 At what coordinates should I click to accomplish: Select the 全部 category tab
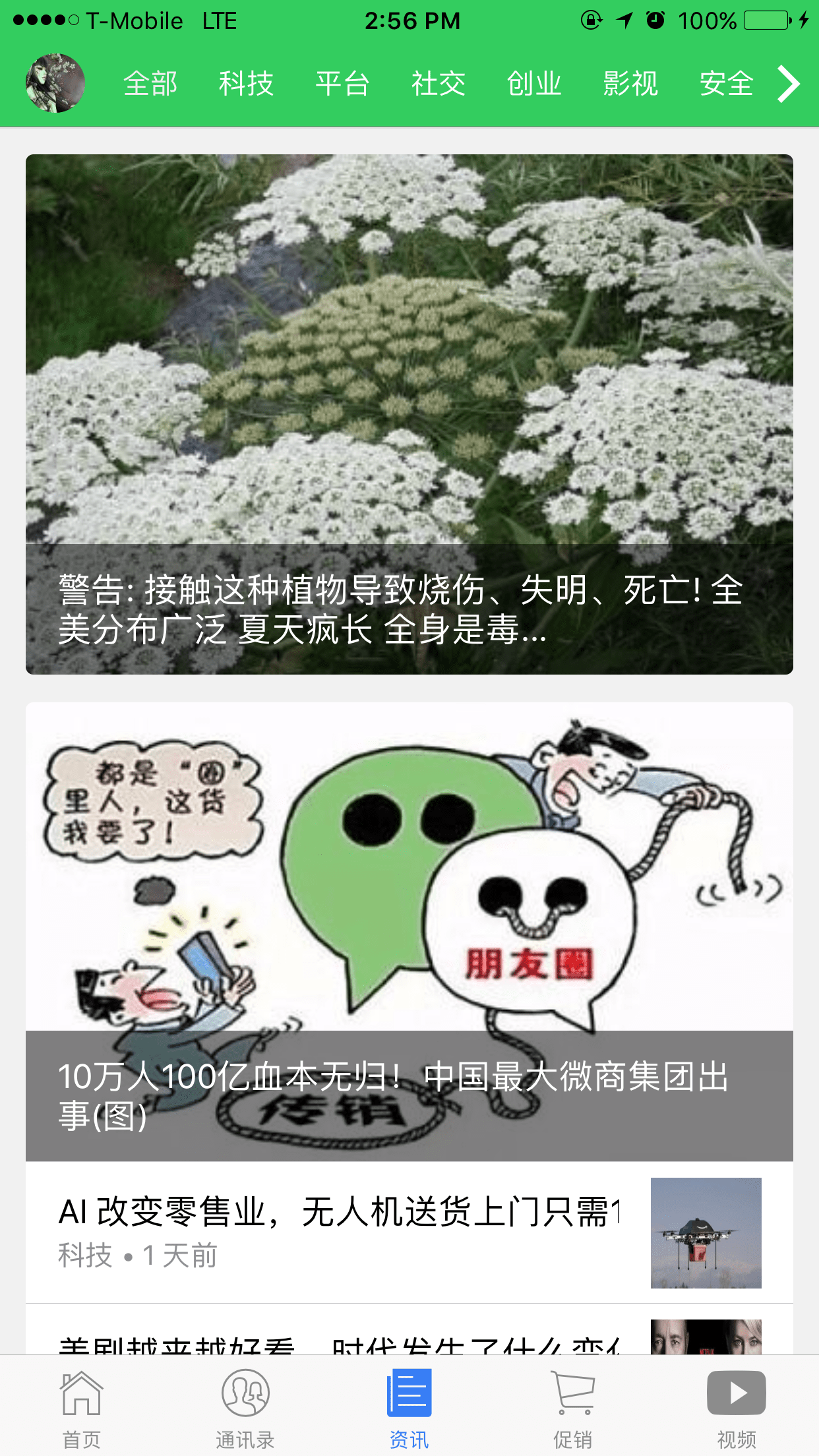tap(150, 84)
